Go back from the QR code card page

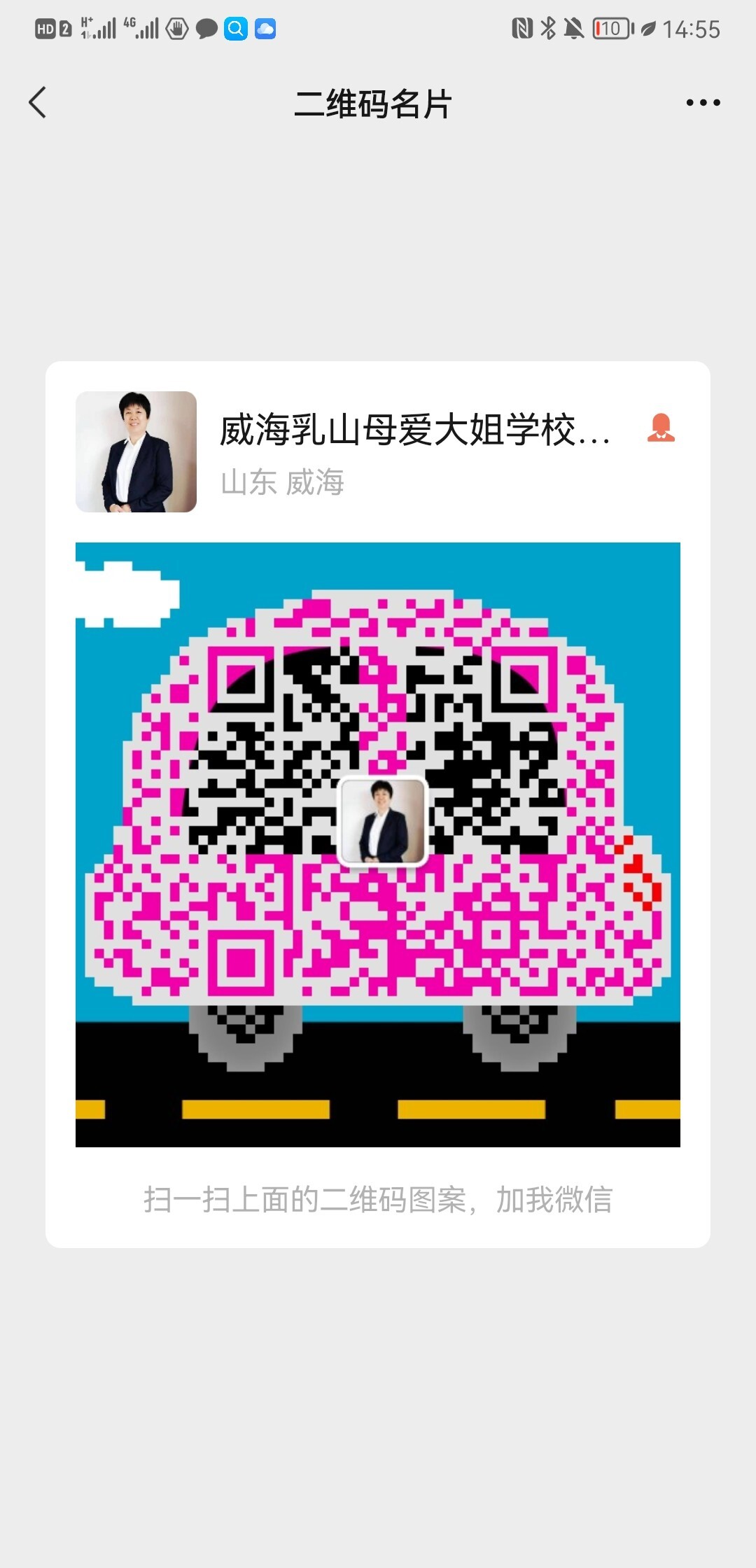tap(38, 103)
